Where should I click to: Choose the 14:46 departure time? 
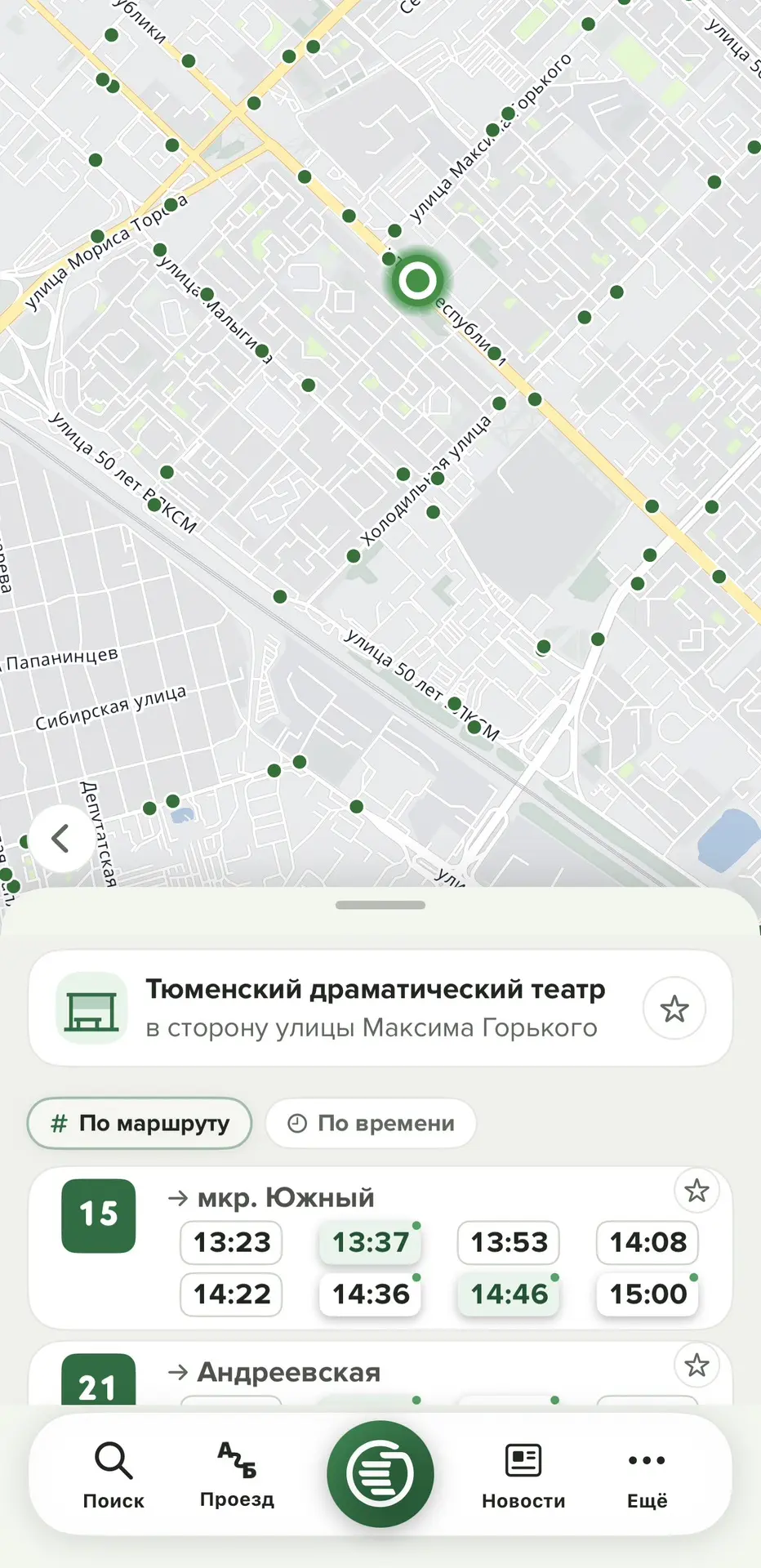[510, 1294]
